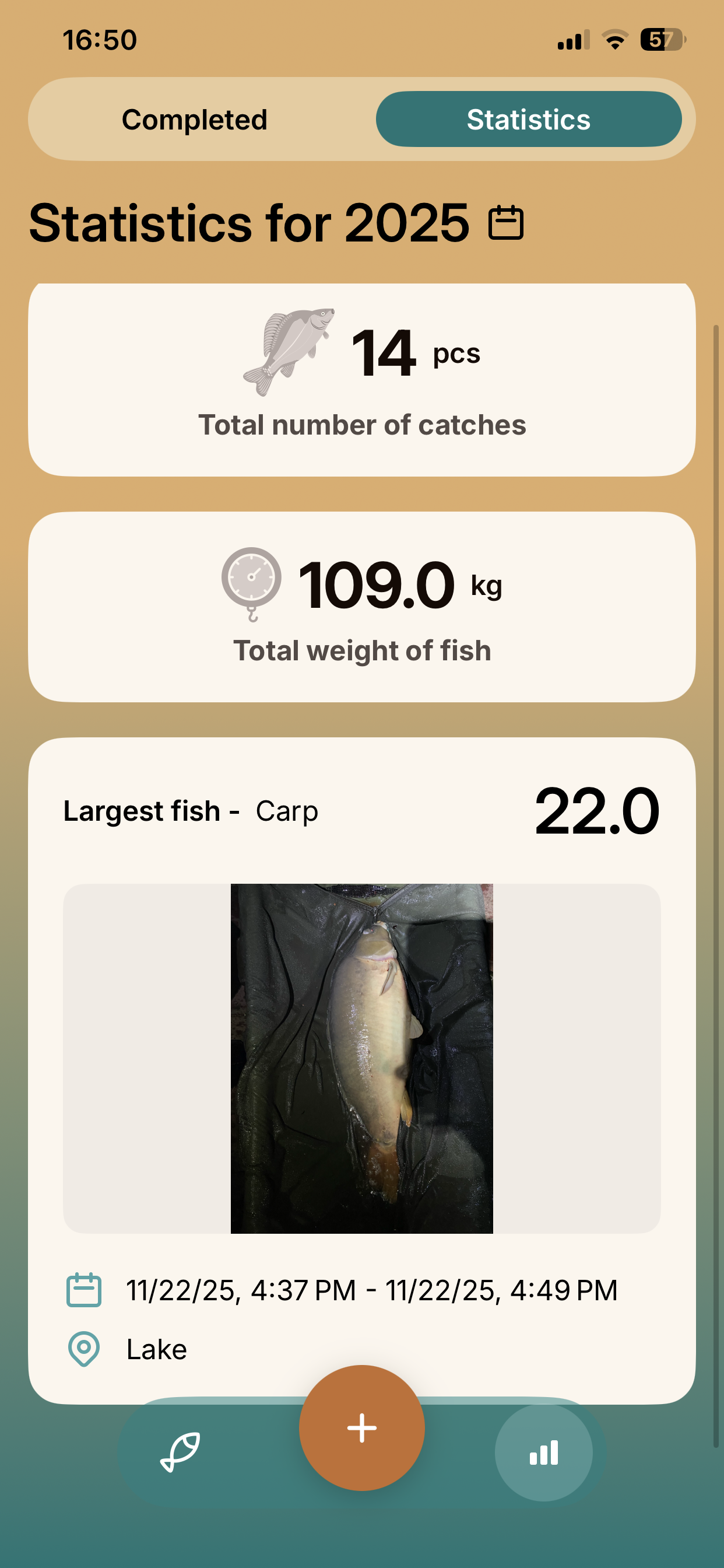Open the year picker calendar icon

[x=505, y=223]
